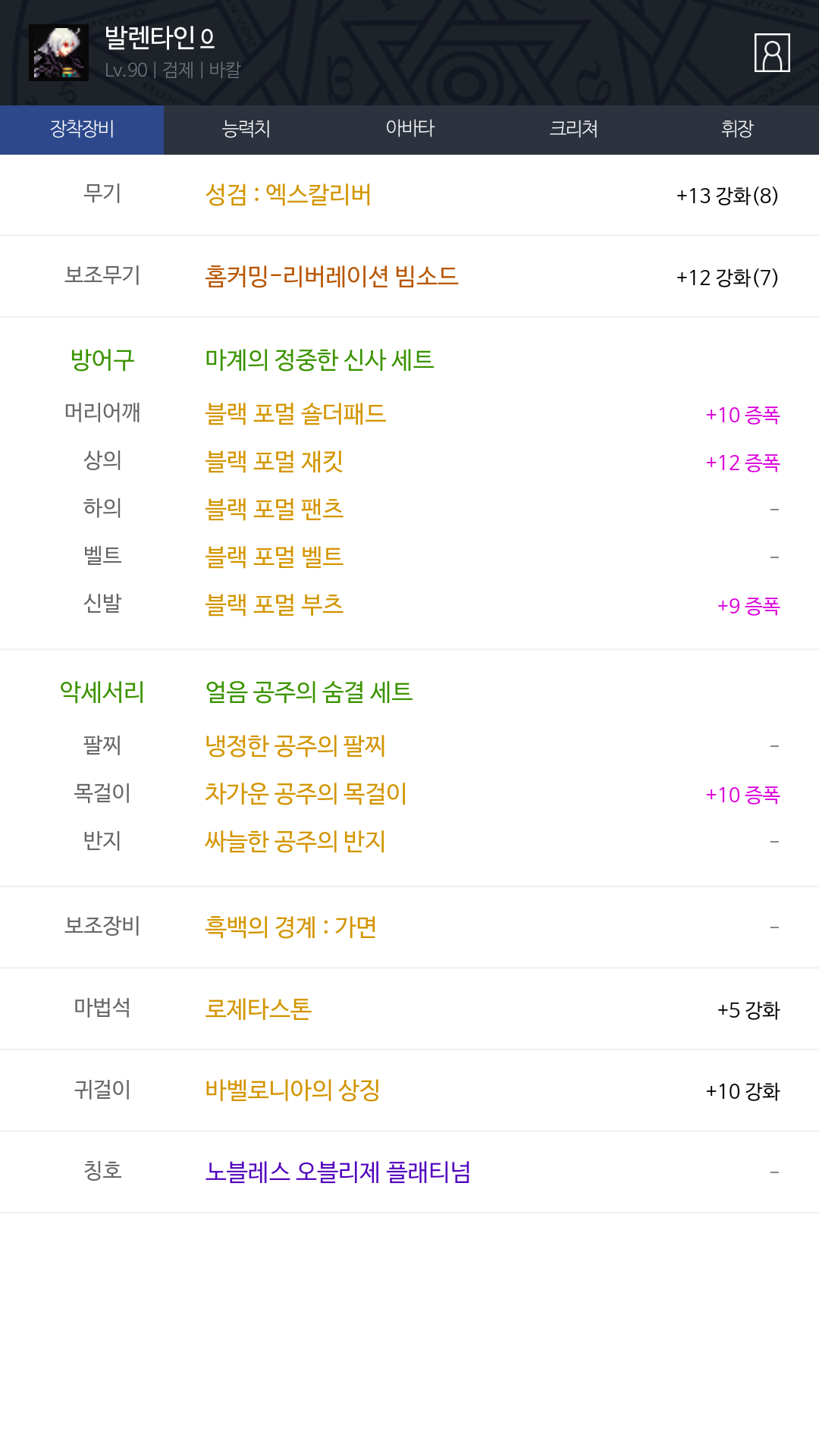Tap the 블랙 포멀 재킷 item
This screenshot has height=1456, width=819.
274,461
